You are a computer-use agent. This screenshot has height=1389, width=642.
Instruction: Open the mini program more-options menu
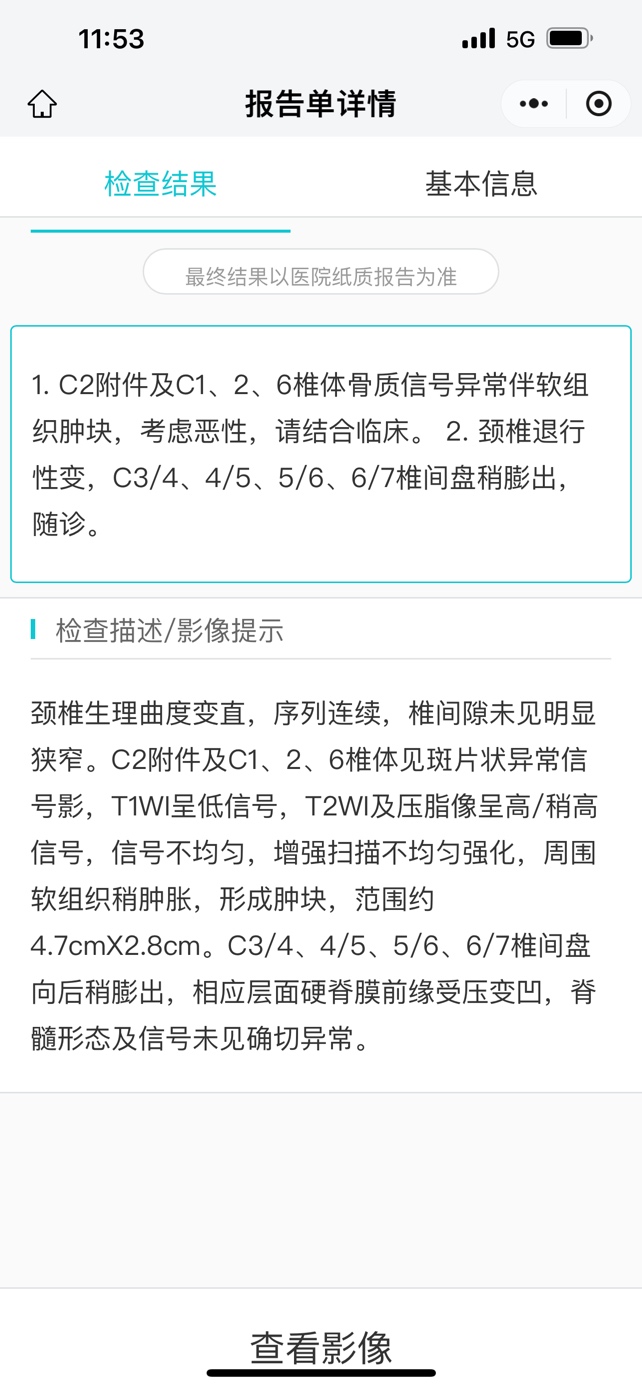tap(534, 104)
